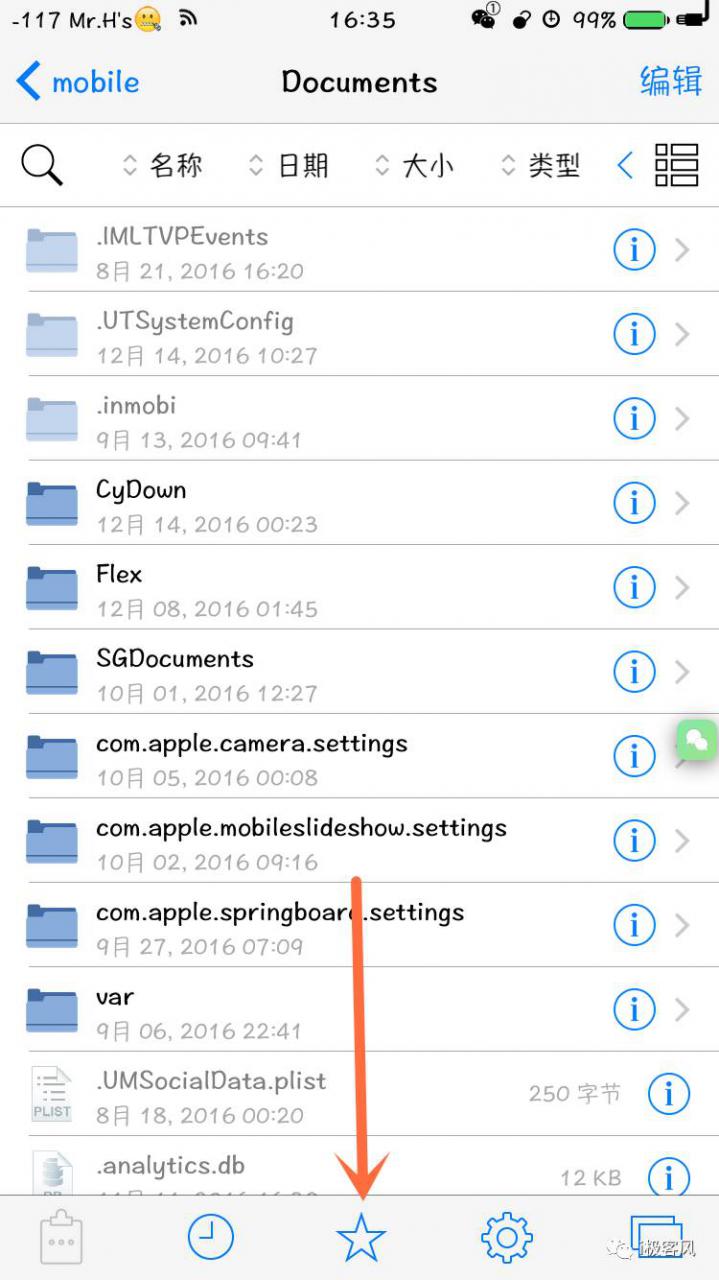Image resolution: width=719 pixels, height=1280 pixels.
Task: Open the favorites star tab
Action: coord(361,1239)
